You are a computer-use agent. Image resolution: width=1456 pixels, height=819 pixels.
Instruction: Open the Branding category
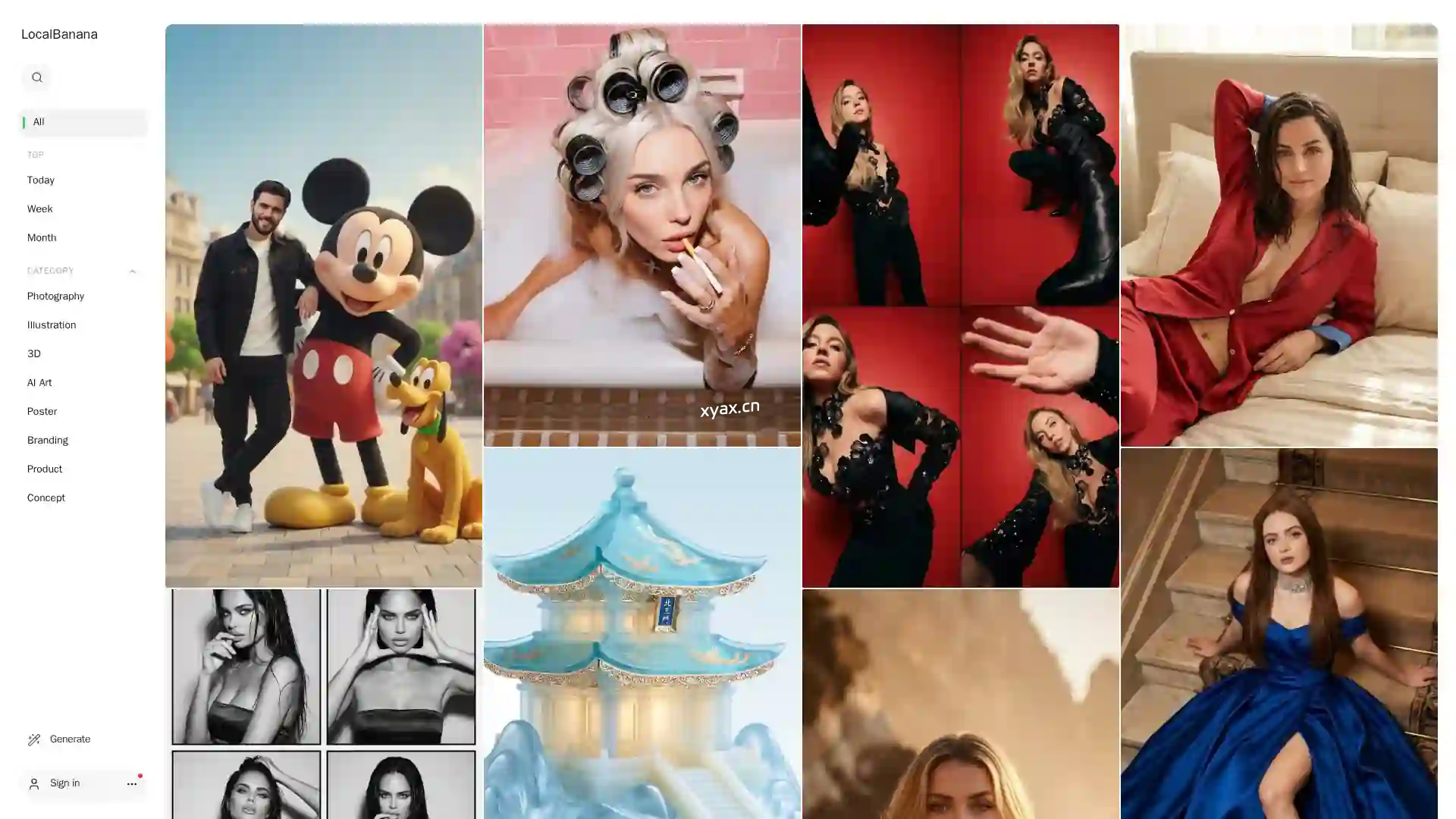47,441
